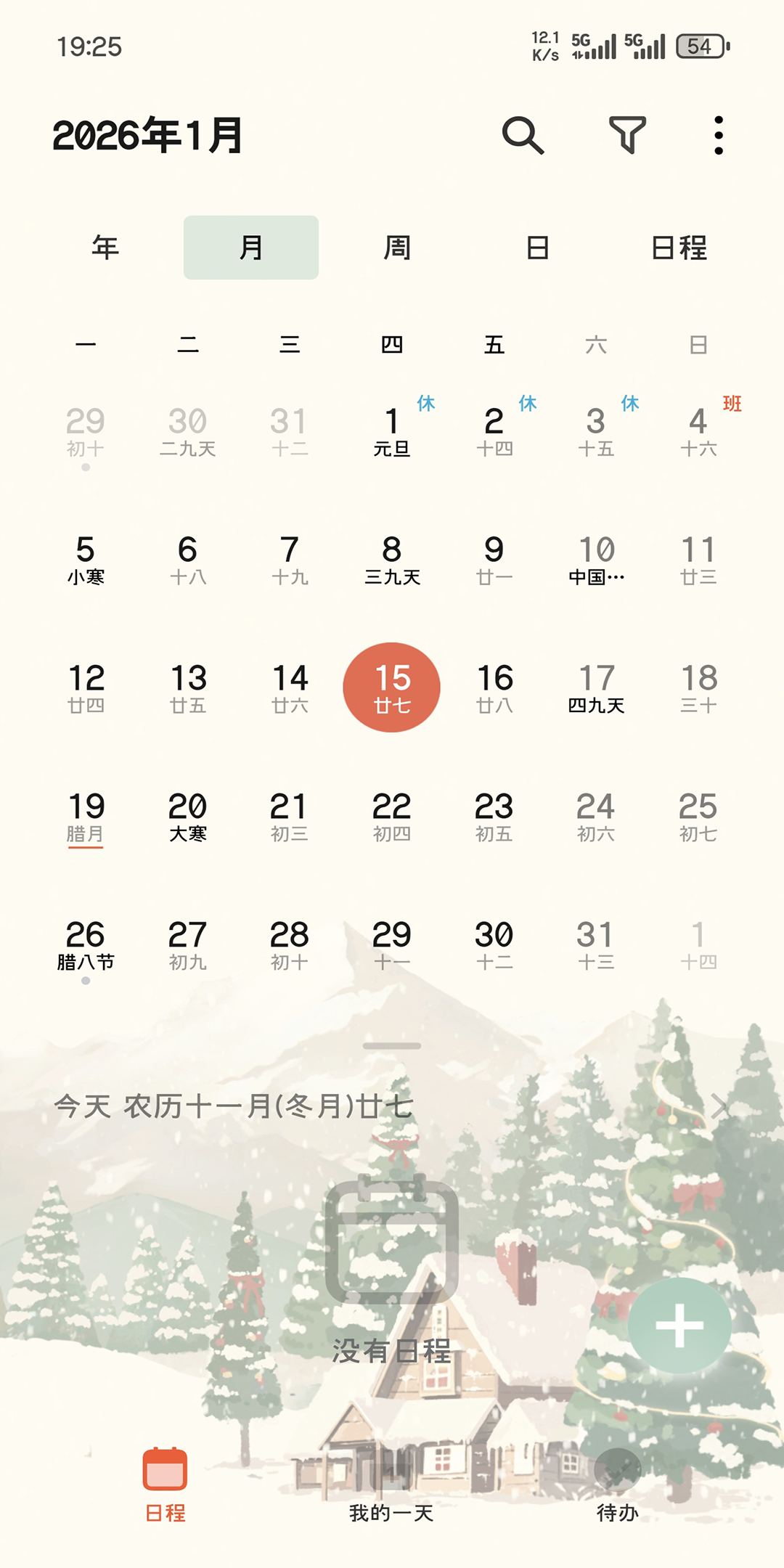Select the 月 view tab
784x1568 pixels.
(251, 248)
